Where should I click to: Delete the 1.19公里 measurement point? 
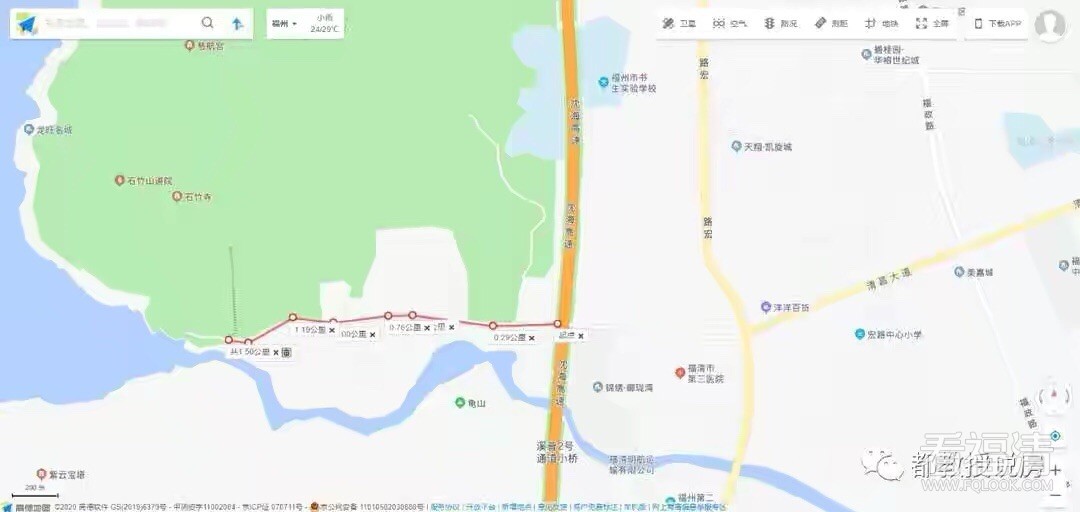pyautogui.click(x=333, y=330)
